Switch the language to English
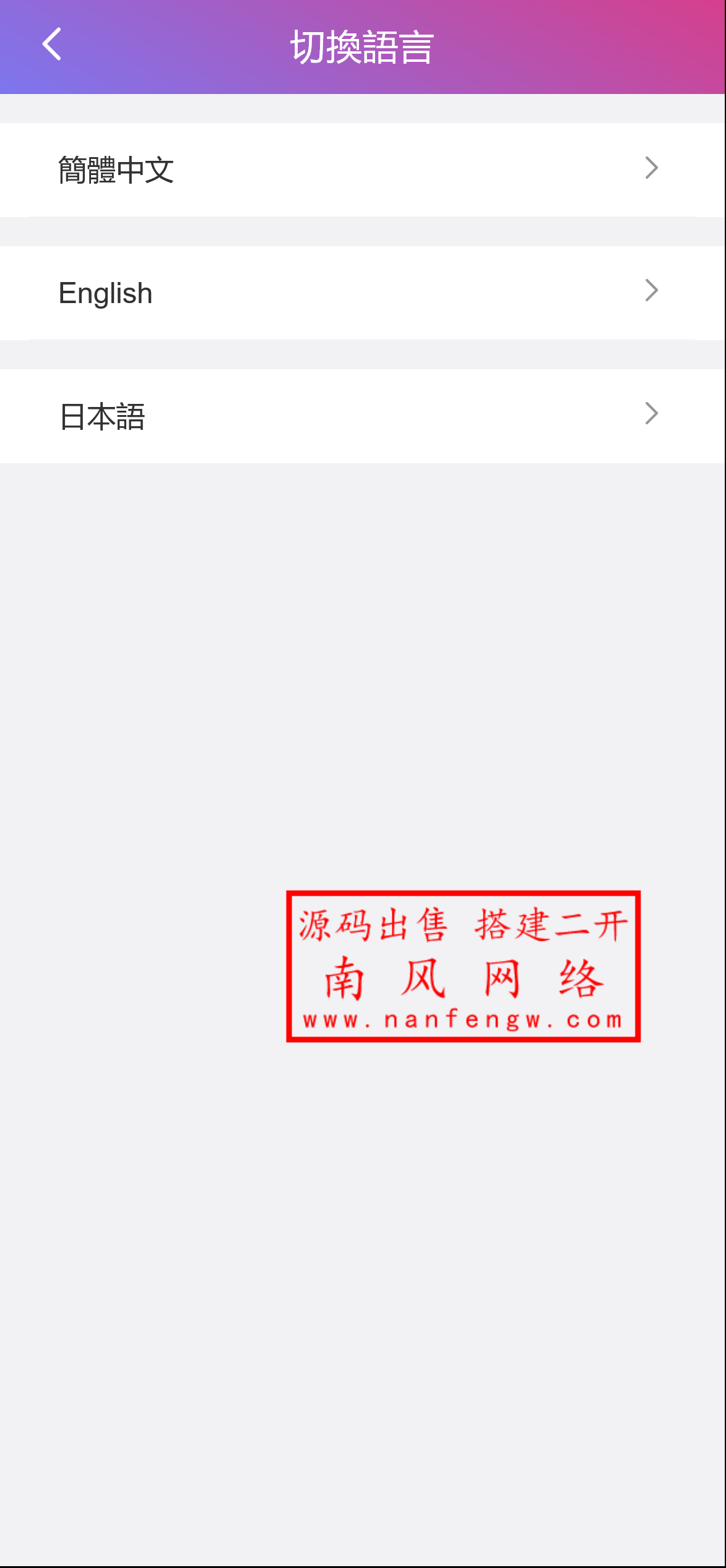Viewport: 726px width, 1568px height. coord(362,293)
